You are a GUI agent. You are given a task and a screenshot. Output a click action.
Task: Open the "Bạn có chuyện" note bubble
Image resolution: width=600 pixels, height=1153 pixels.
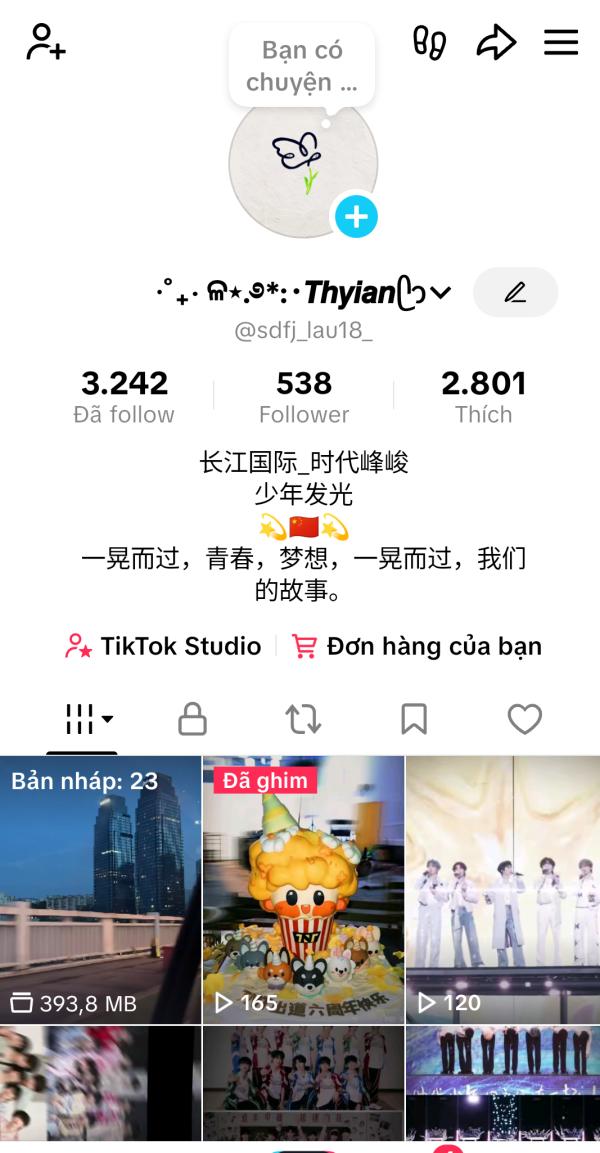(302, 66)
